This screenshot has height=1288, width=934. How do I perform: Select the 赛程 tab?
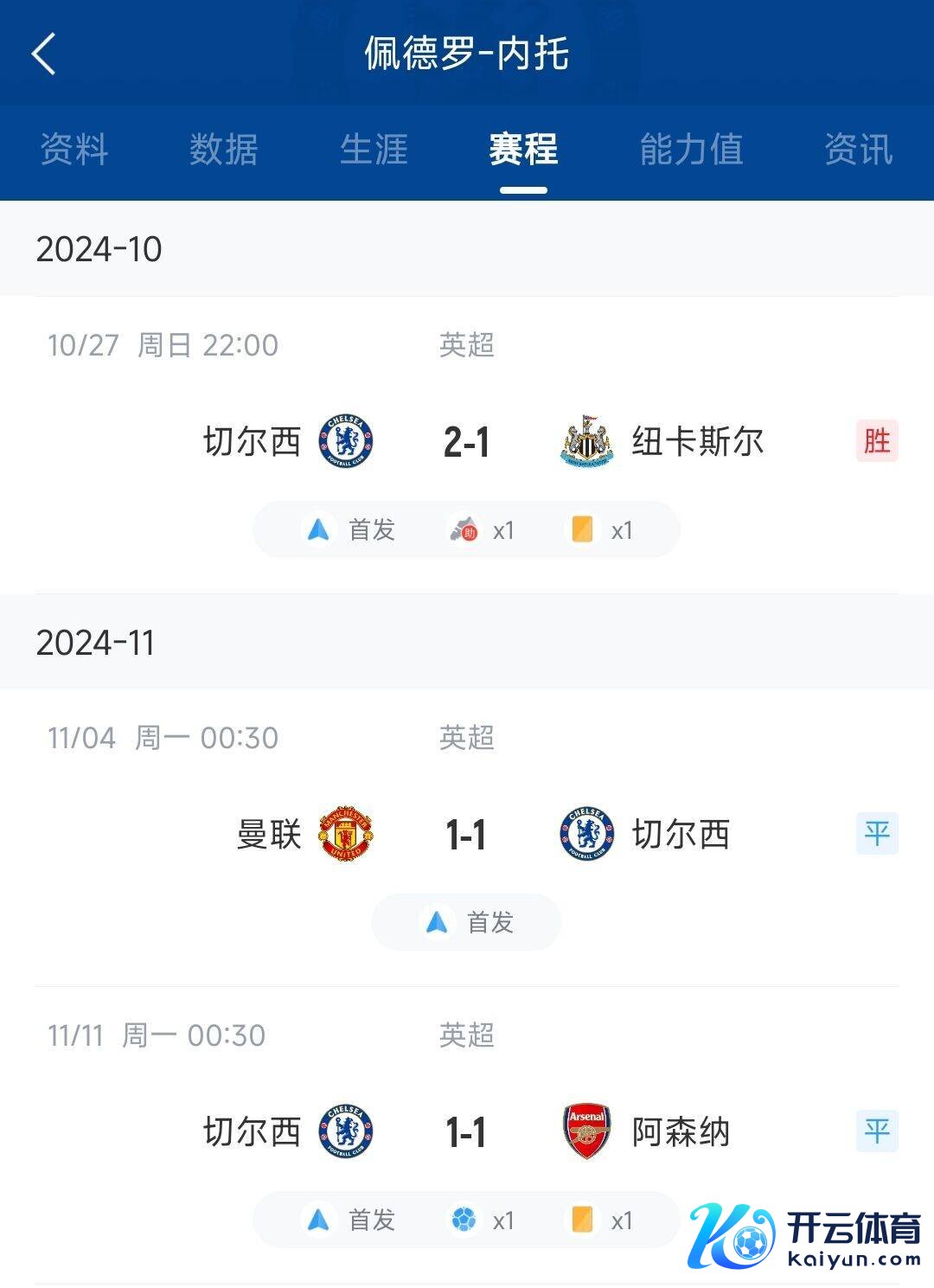coord(523,150)
